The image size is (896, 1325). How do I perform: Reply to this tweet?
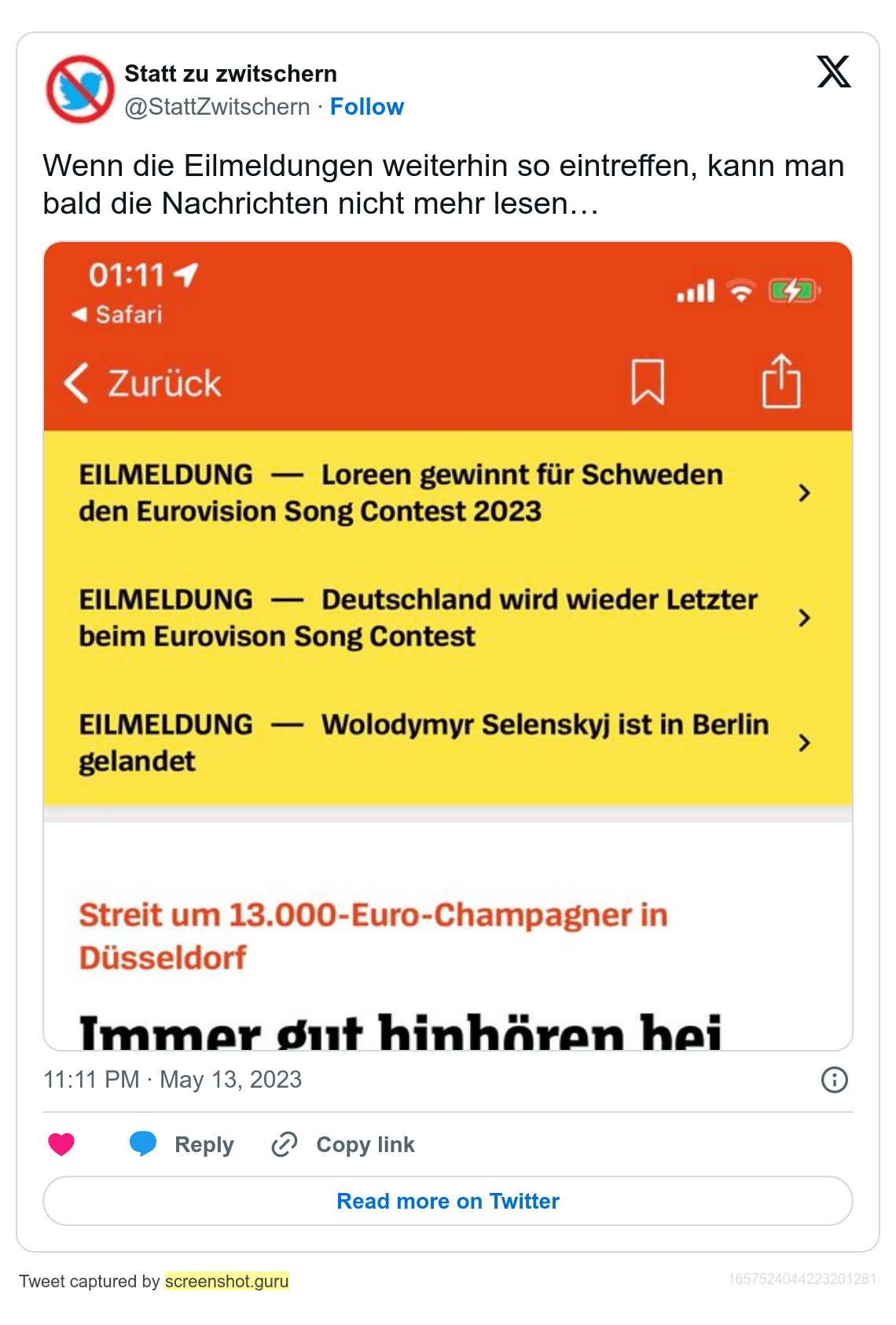182,1144
